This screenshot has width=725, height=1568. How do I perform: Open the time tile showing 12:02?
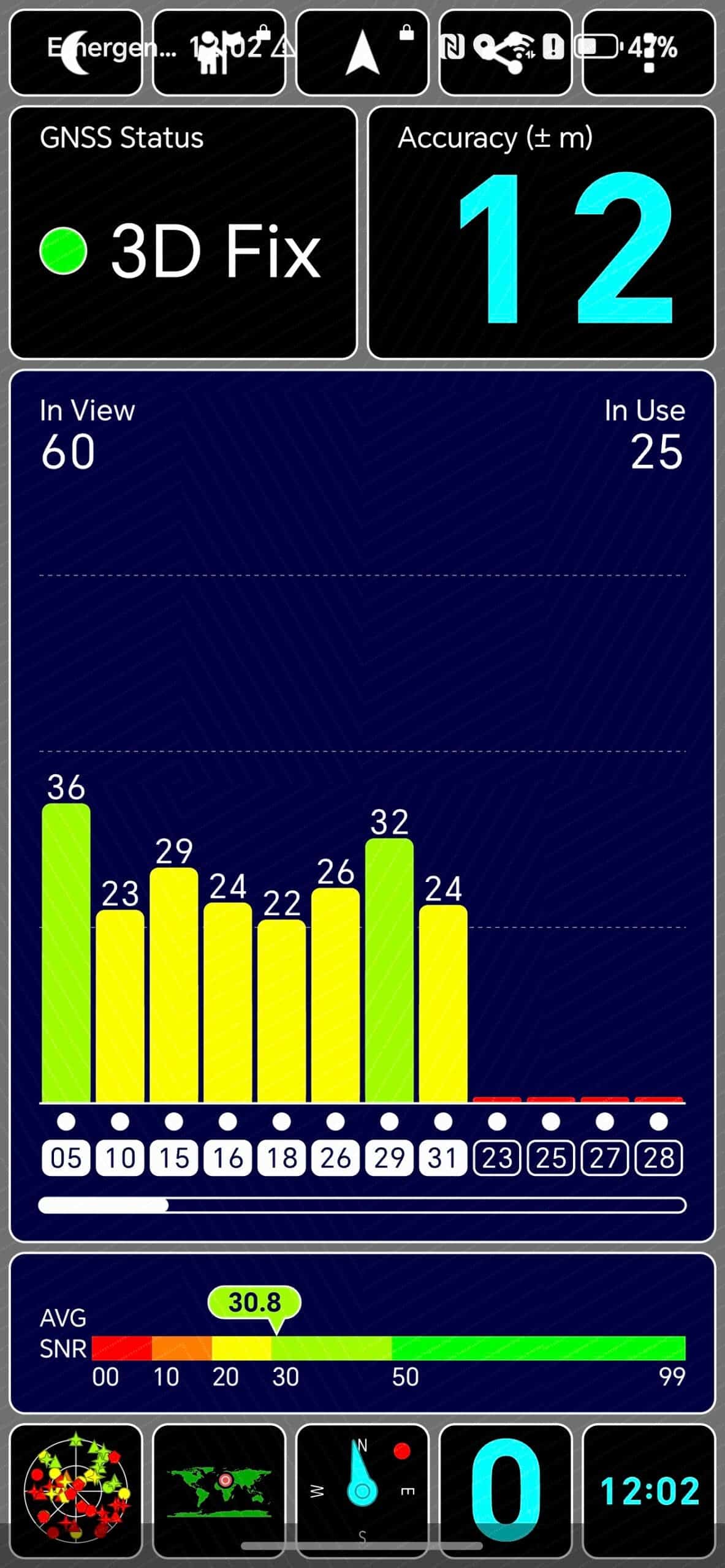pyautogui.click(x=649, y=1491)
